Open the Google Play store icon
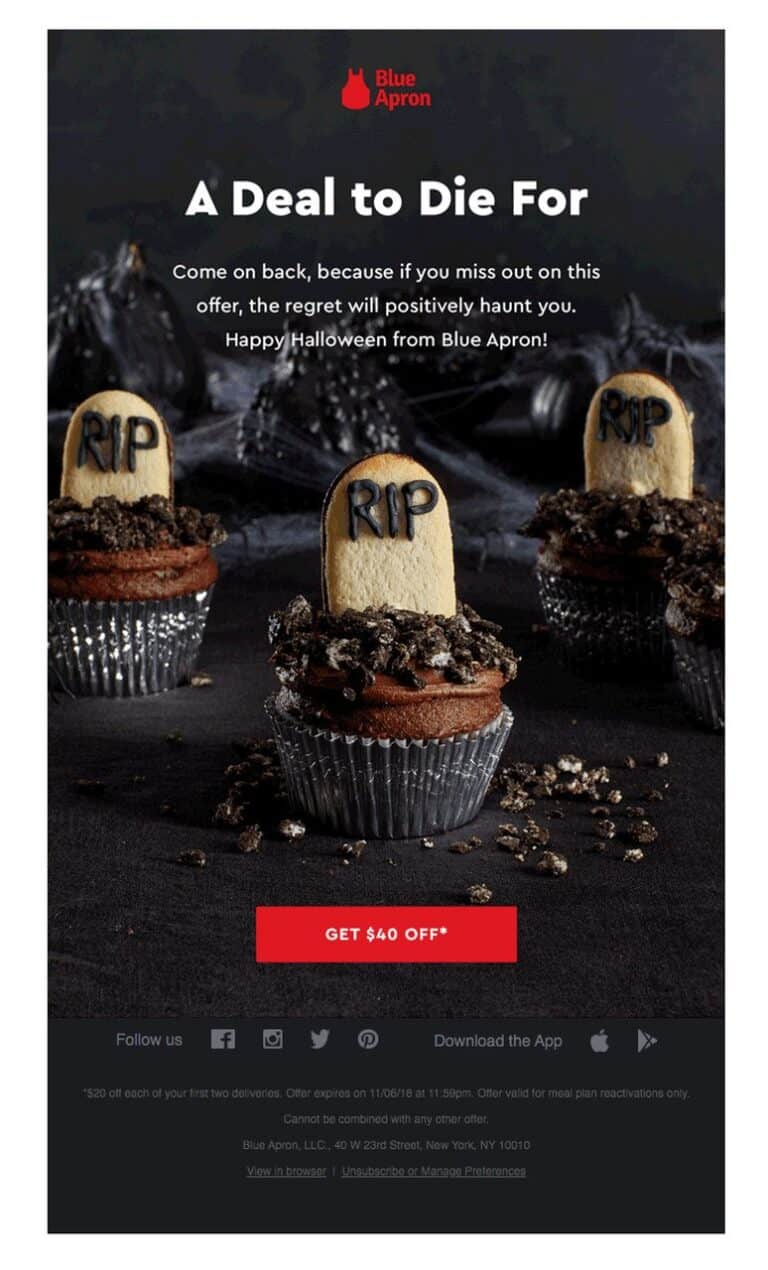 (645, 1040)
